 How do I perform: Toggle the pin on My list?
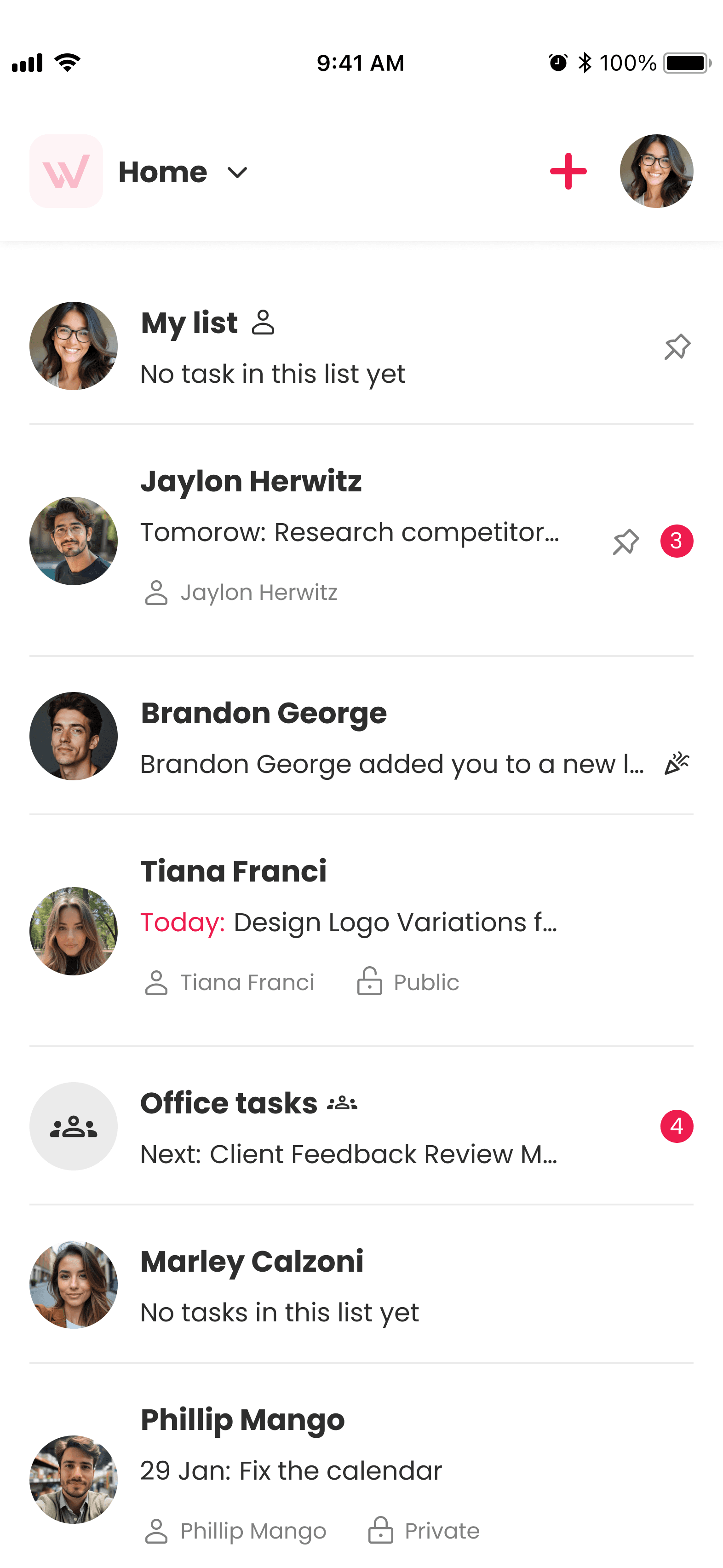677,347
